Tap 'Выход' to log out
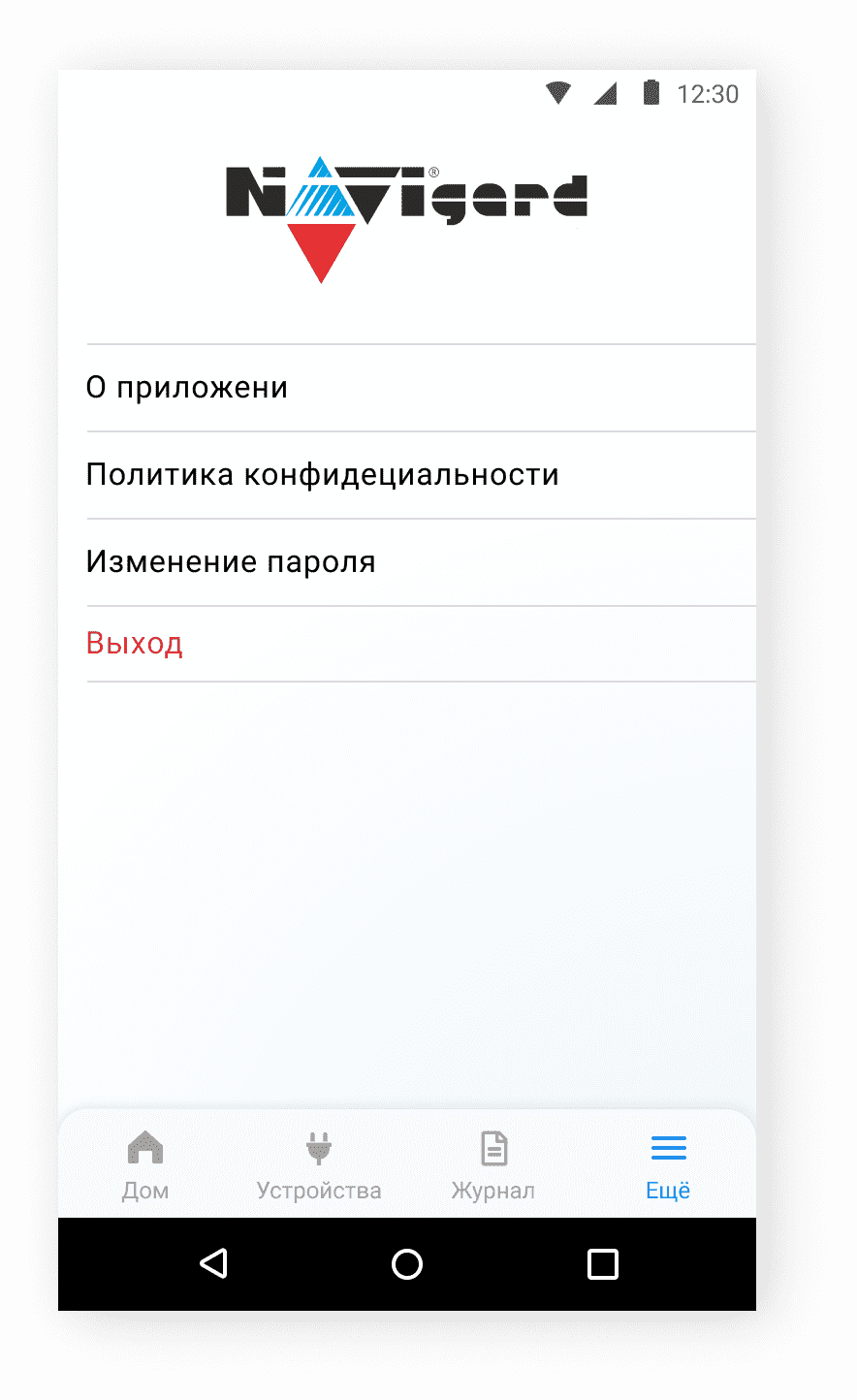Image resolution: width=857 pixels, height=1400 pixels. coord(135,644)
